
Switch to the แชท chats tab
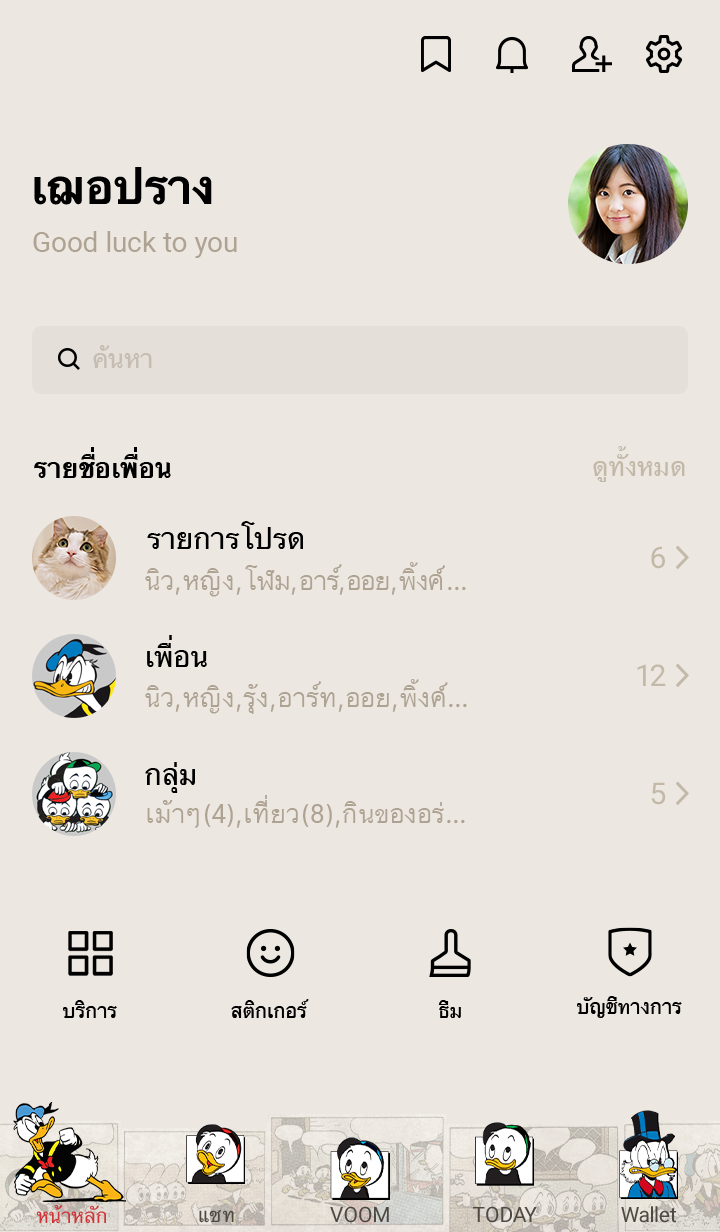click(x=216, y=1172)
